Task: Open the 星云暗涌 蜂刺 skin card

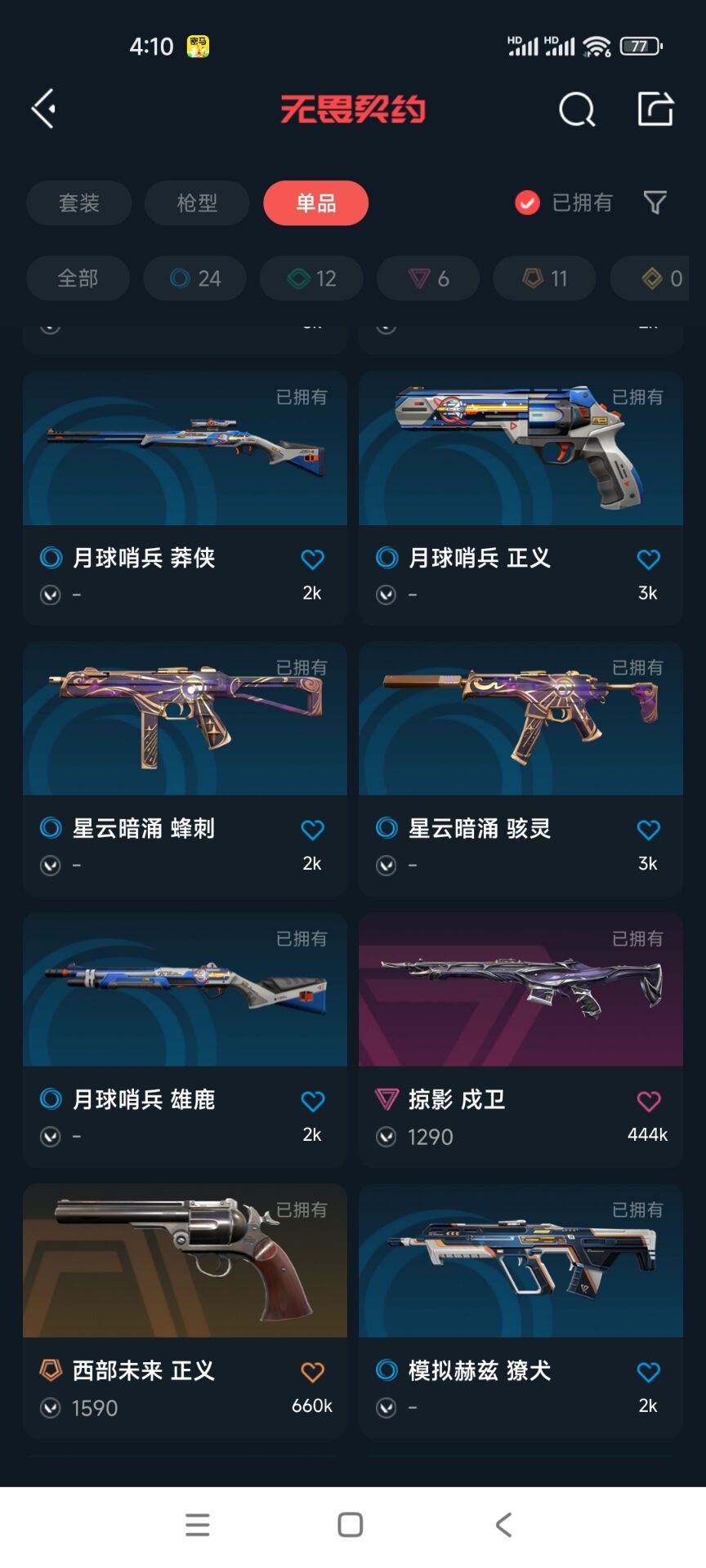Action: pyautogui.click(x=185, y=719)
